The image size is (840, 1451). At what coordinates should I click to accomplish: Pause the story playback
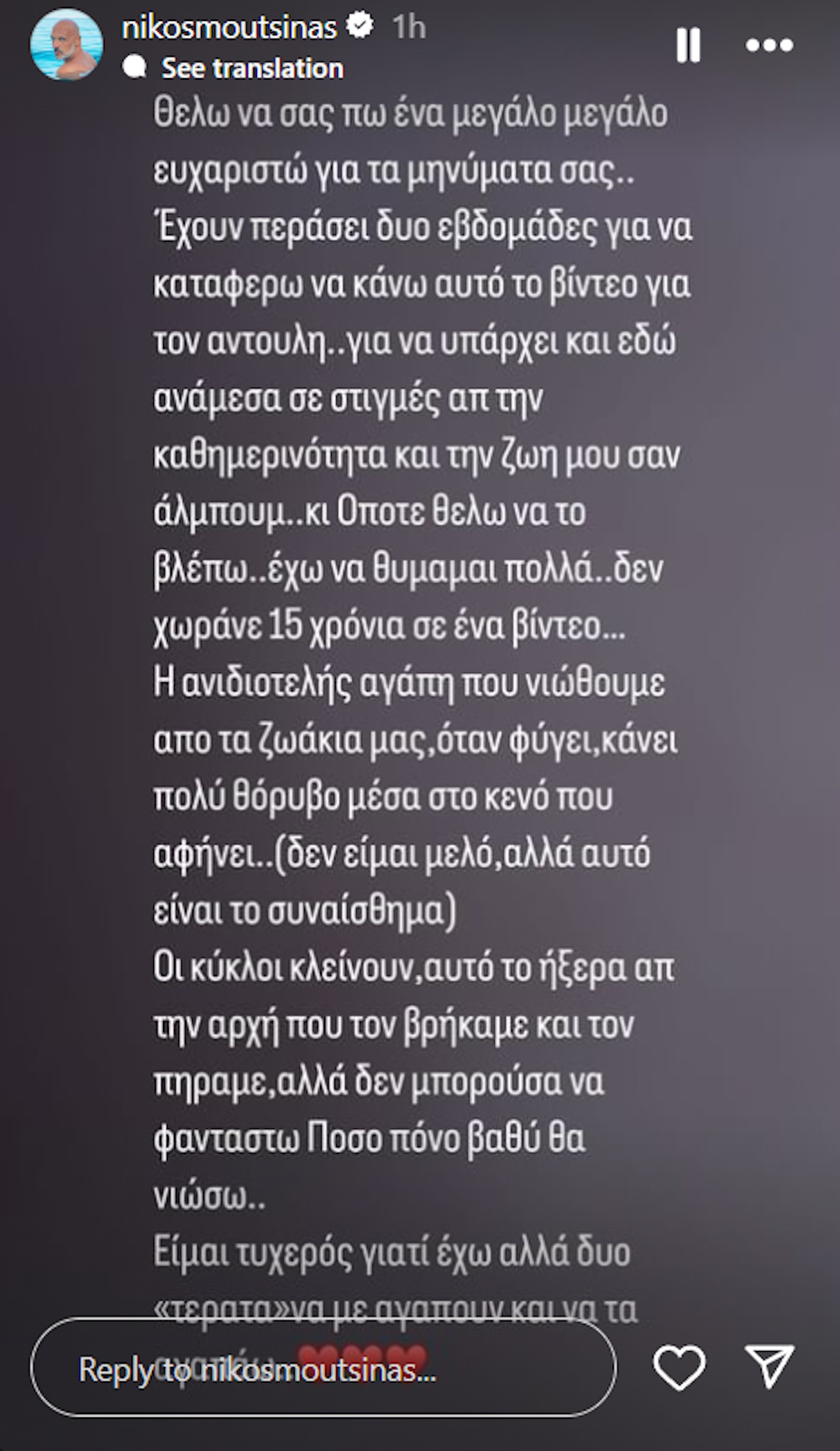click(x=689, y=45)
